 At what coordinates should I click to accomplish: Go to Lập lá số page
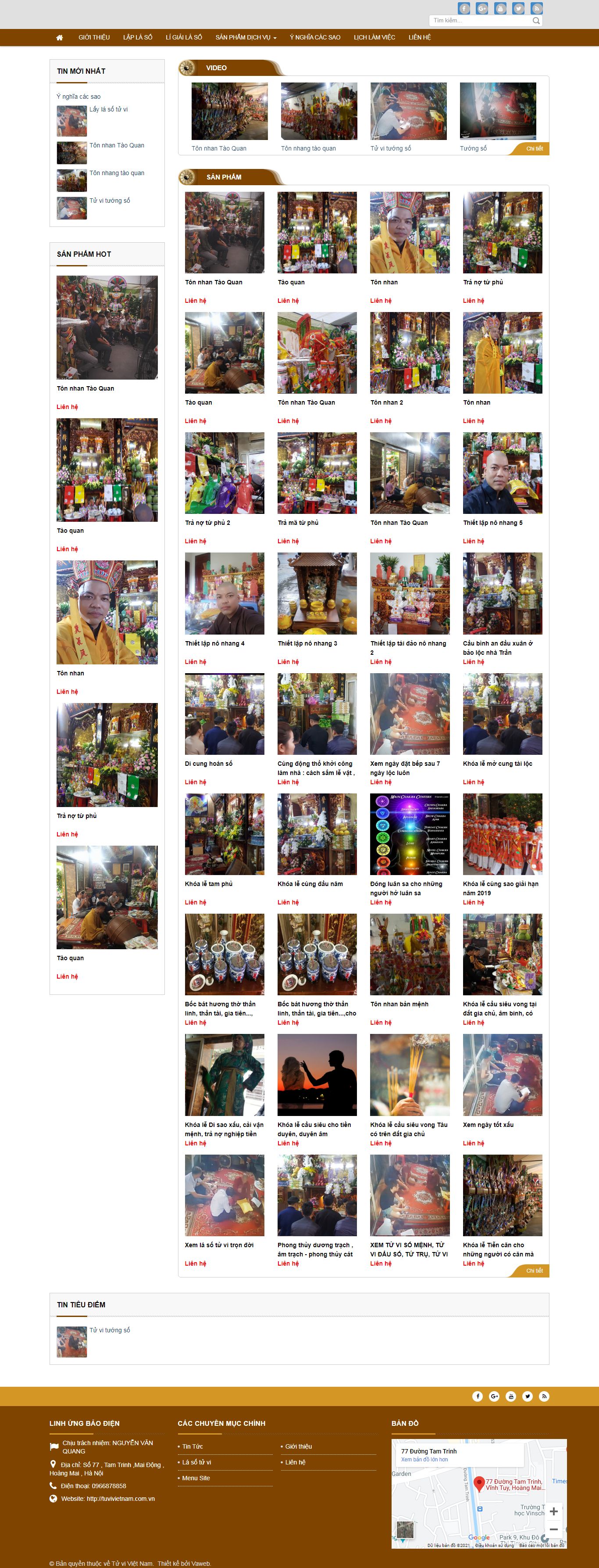tap(137, 38)
